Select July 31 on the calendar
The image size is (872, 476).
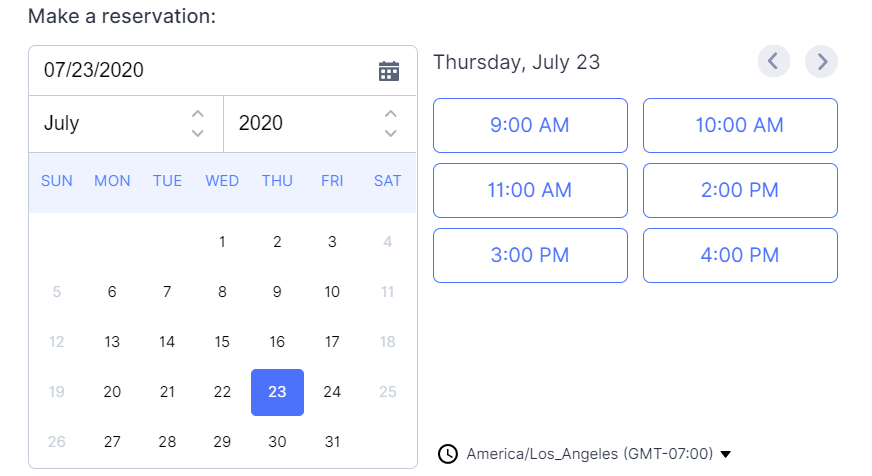pos(332,441)
